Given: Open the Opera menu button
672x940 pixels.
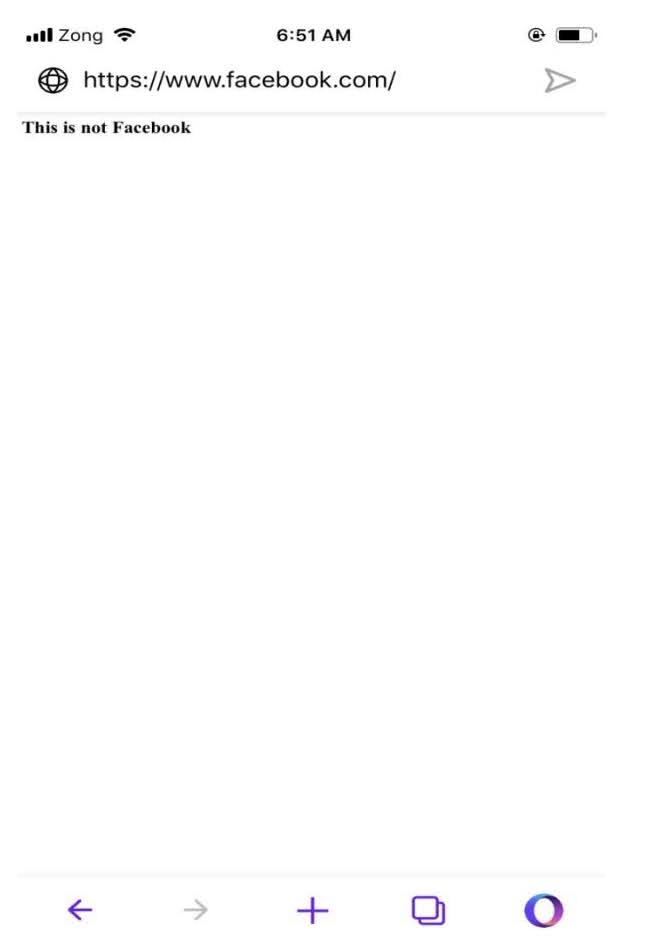Looking at the screenshot, I should (x=545, y=909).
